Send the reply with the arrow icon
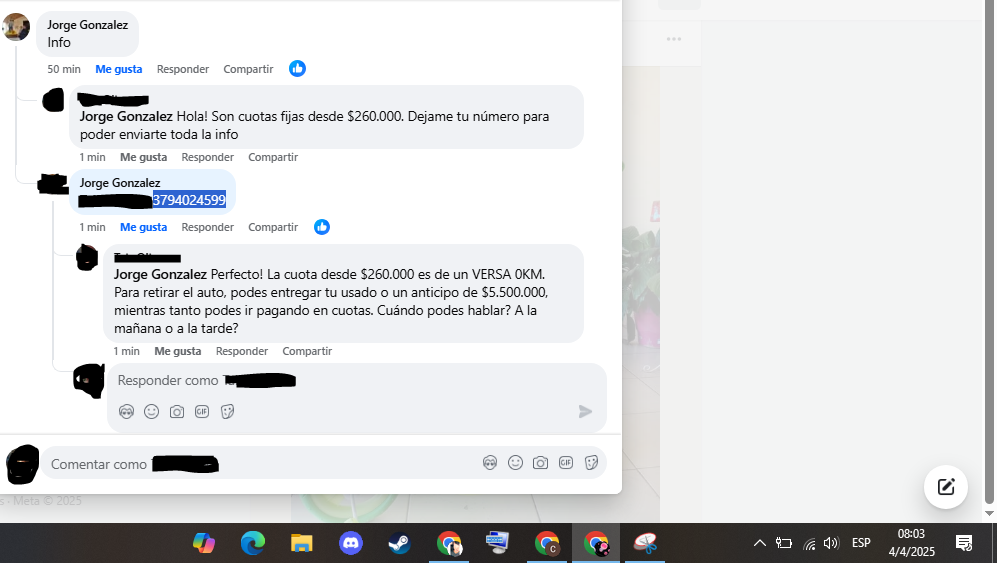Viewport: 997px width, 563px height. [585, 411]
